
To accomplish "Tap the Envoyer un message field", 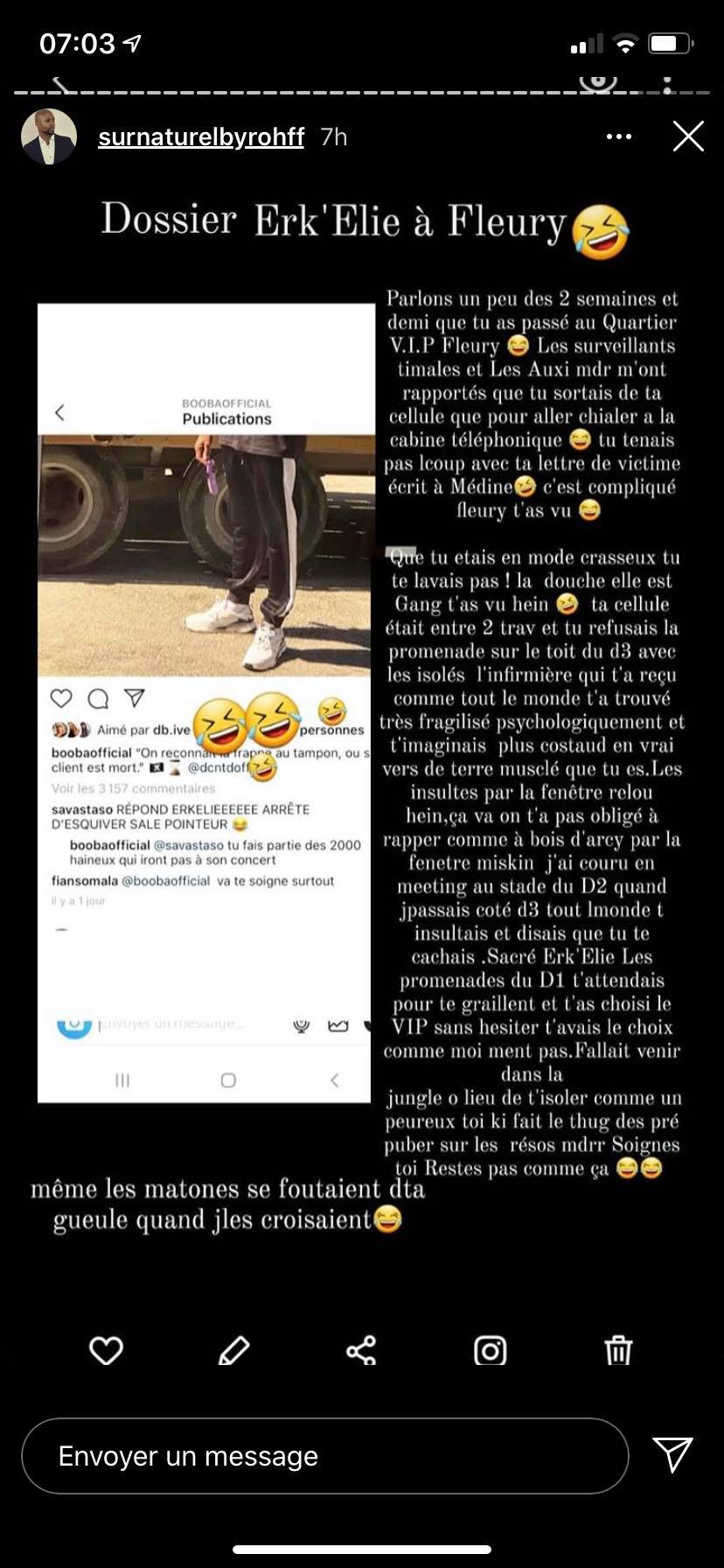I will (x=324, y=1456).
